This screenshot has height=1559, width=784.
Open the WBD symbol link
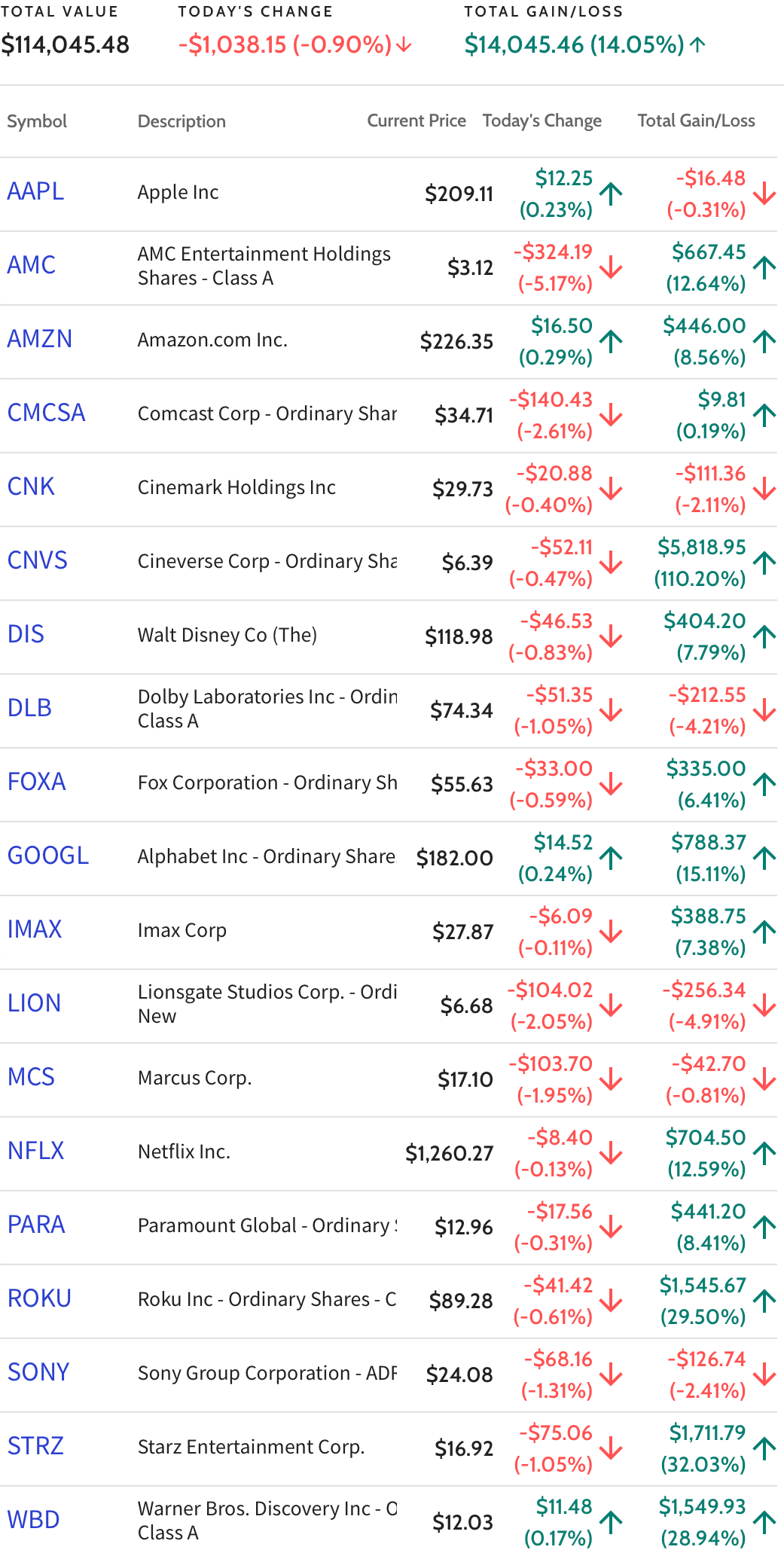33,1520
